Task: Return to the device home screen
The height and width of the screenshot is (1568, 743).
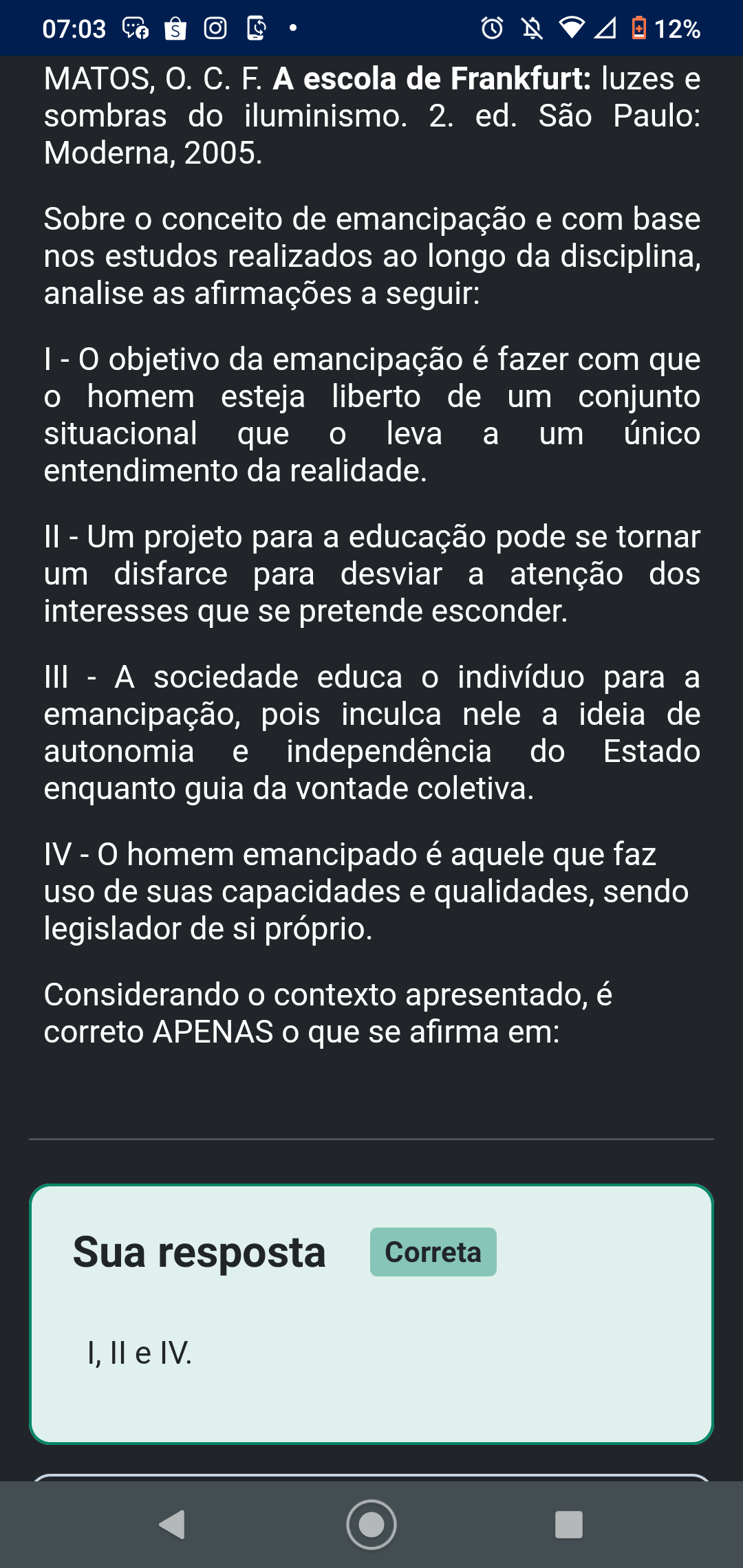Action: [371, 1525]
